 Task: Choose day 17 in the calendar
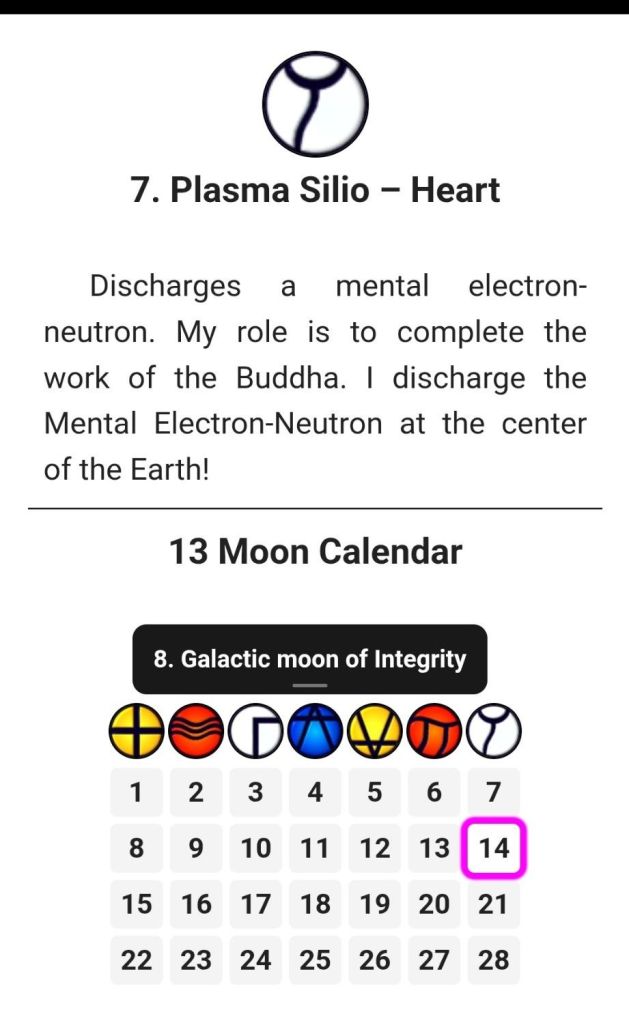pos(255,905)
